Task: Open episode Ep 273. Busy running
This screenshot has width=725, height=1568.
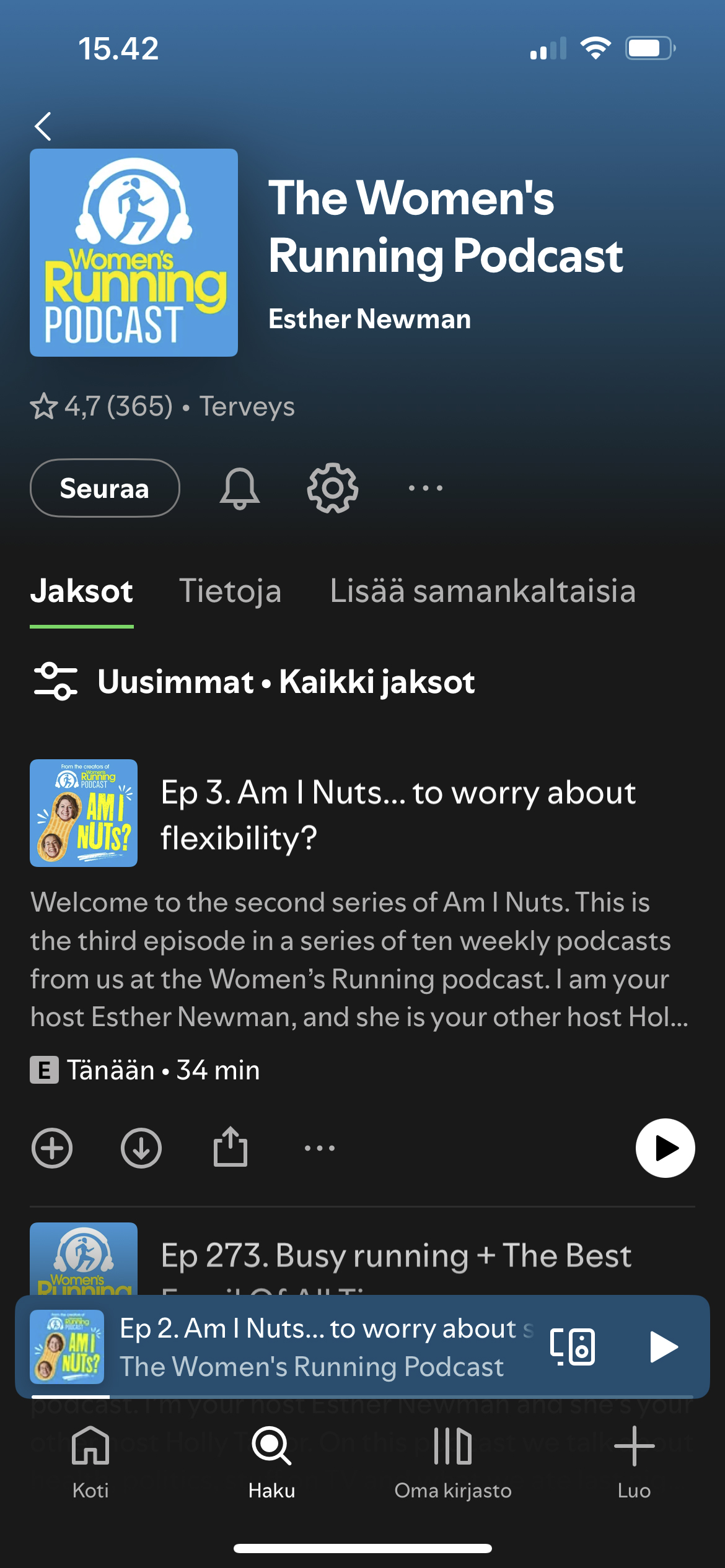Action: click(x=395, y=1256)
